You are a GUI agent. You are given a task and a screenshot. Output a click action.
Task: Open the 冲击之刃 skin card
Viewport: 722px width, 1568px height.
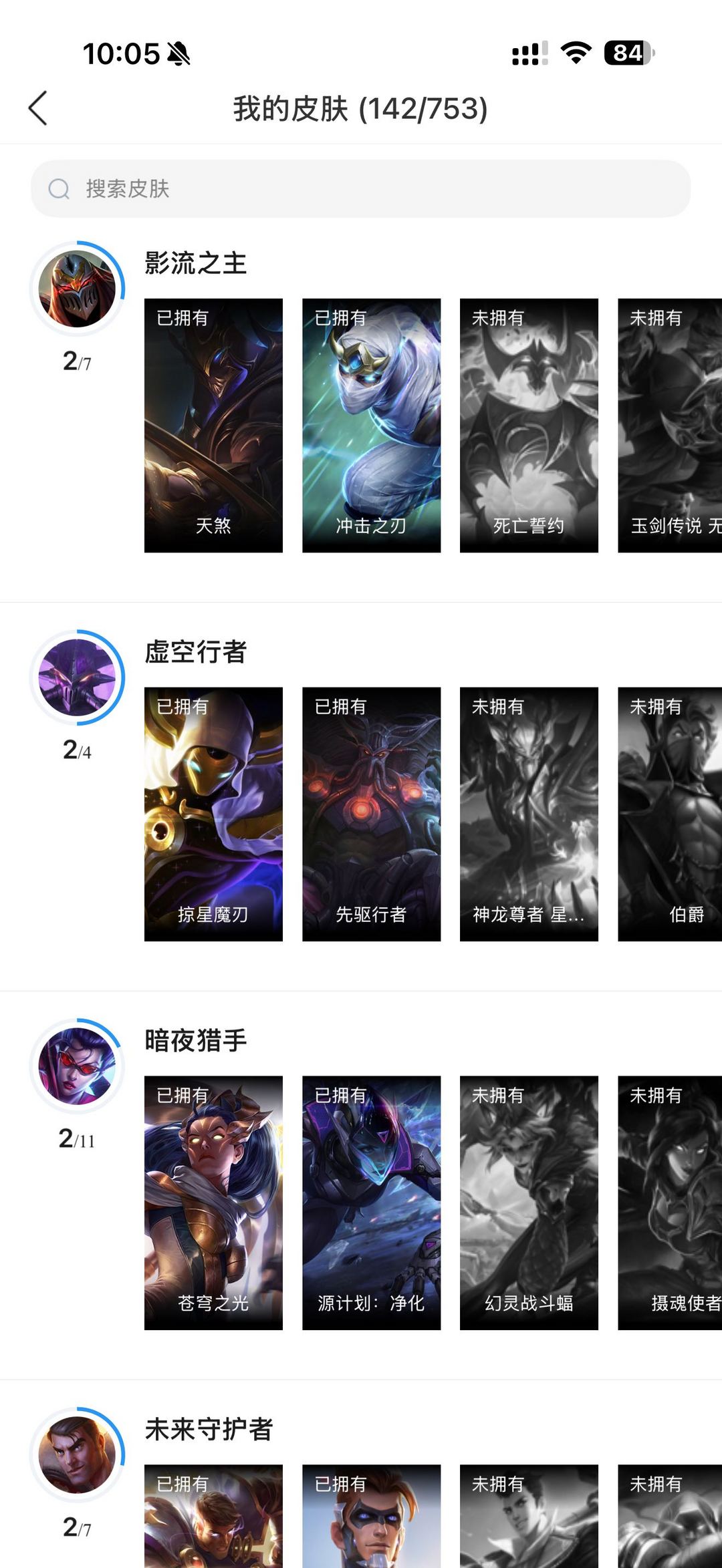[x=371, y=426]
